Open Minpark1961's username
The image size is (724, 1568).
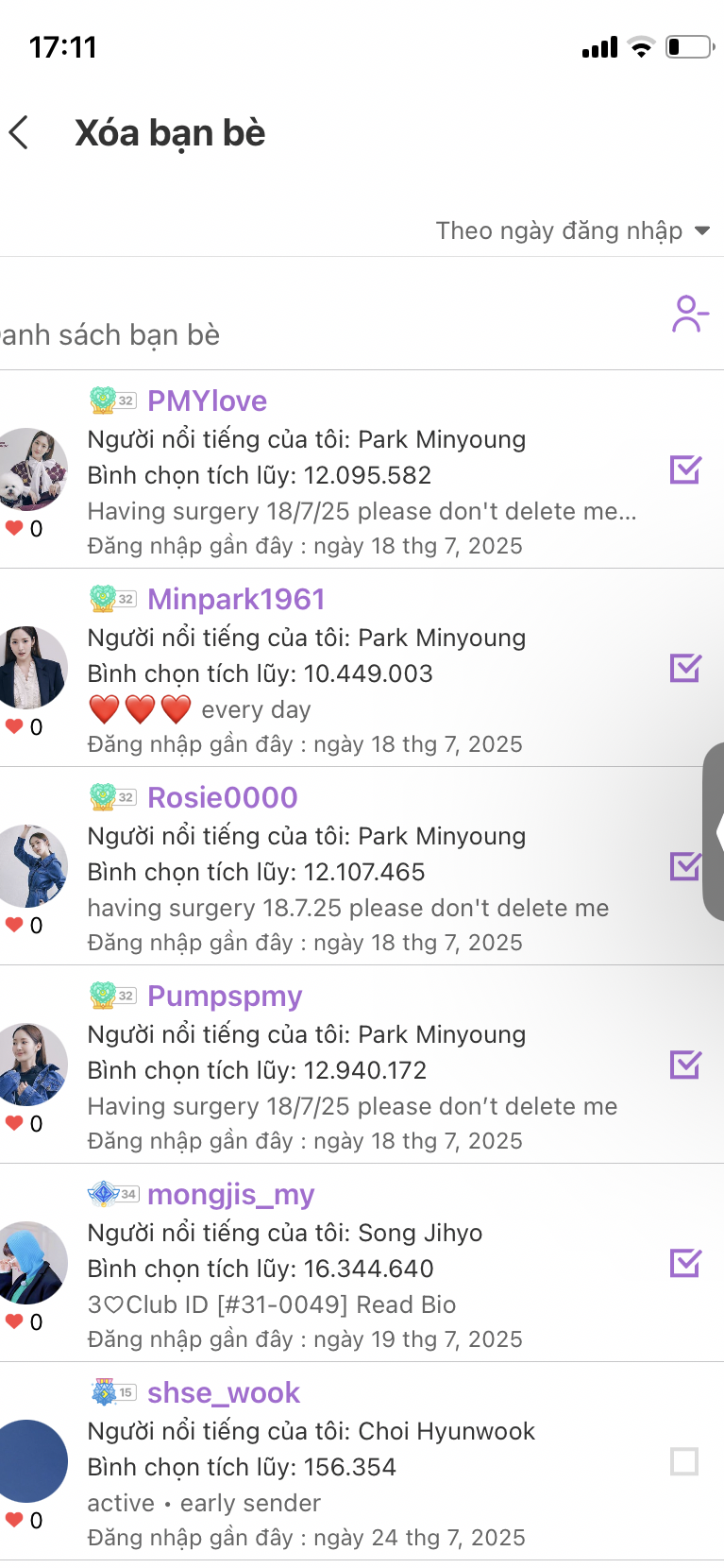click(236, 599)
